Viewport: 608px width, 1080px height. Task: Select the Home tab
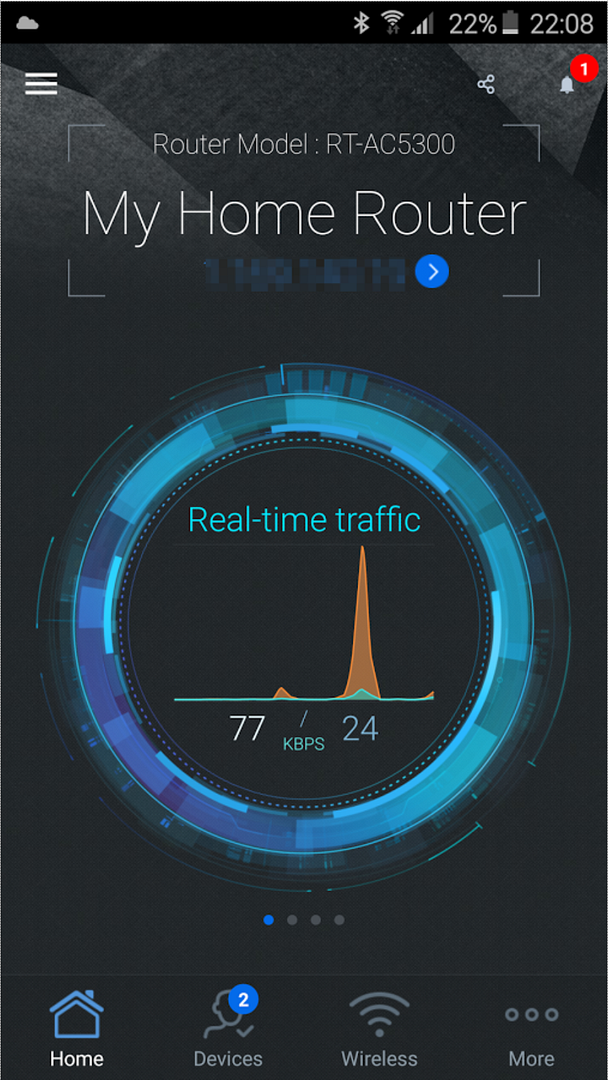76,1028
